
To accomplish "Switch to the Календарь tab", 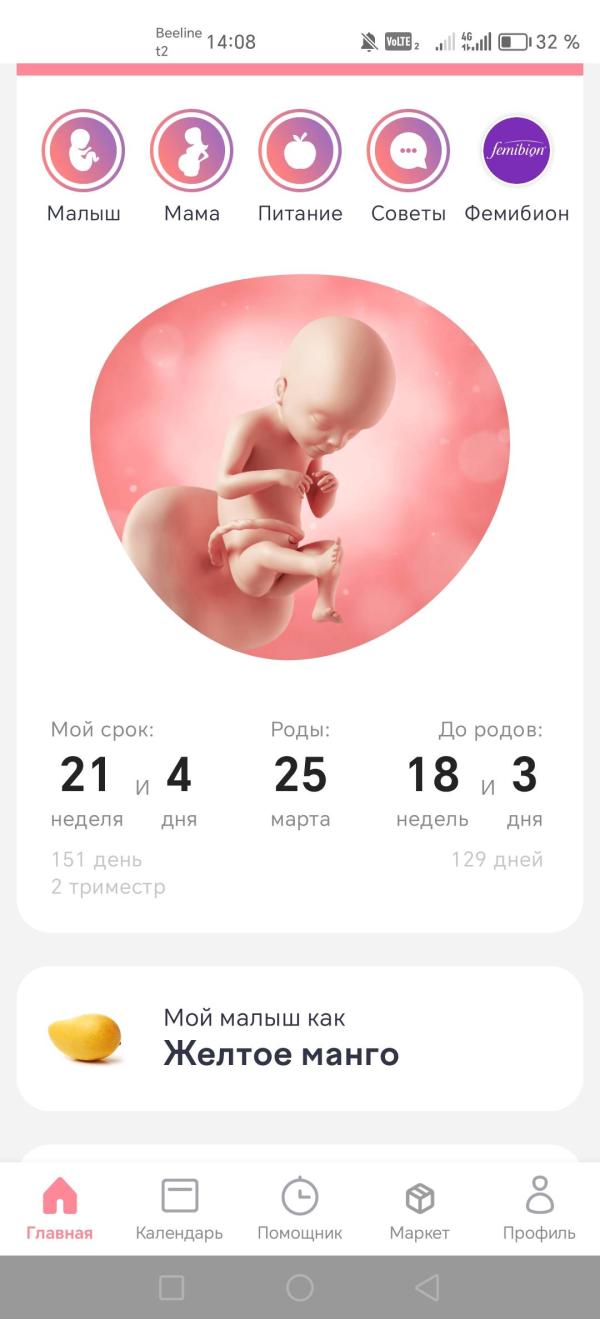I will coord(179,1208).
